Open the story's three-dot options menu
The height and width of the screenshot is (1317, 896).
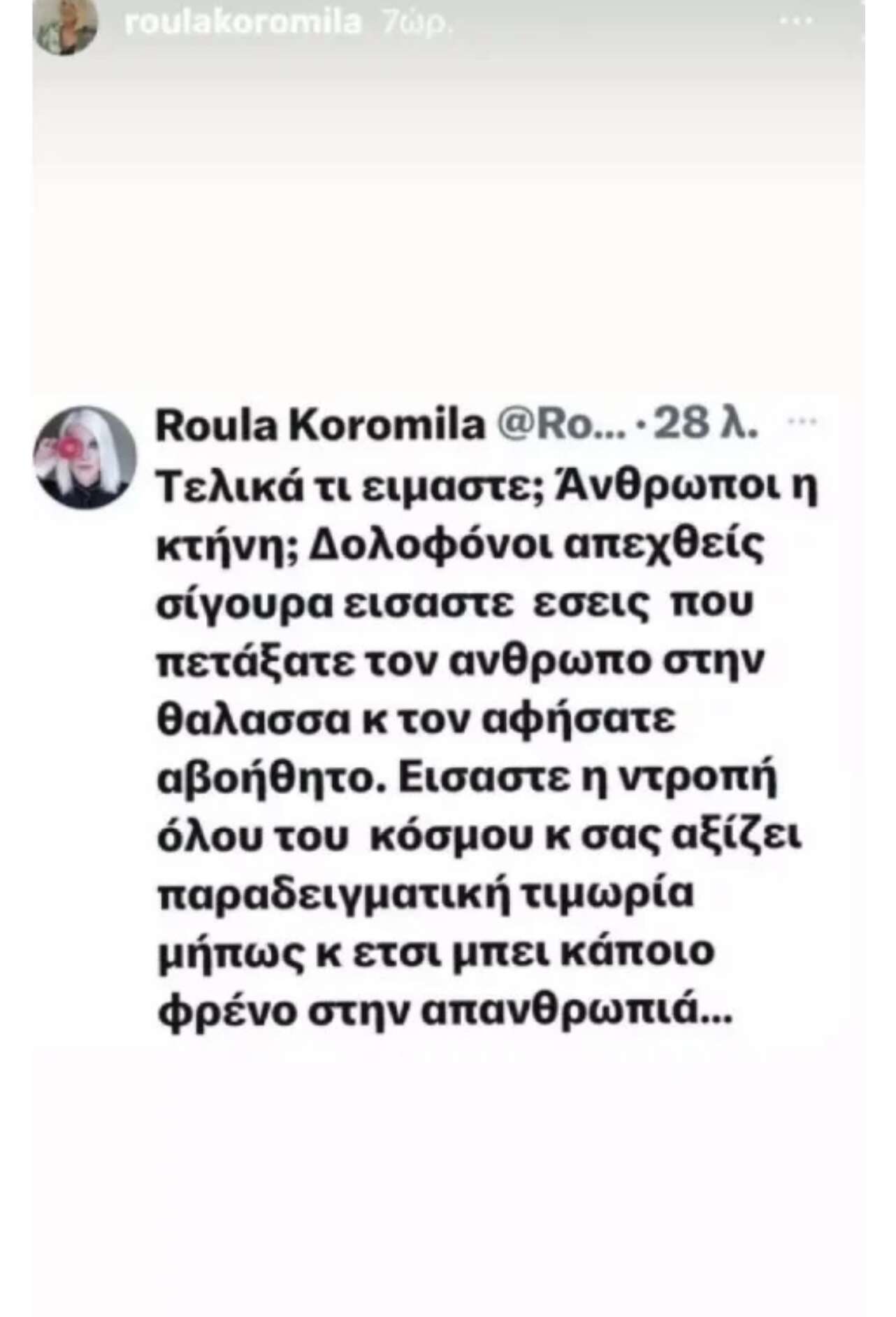[x=795, y=22]
